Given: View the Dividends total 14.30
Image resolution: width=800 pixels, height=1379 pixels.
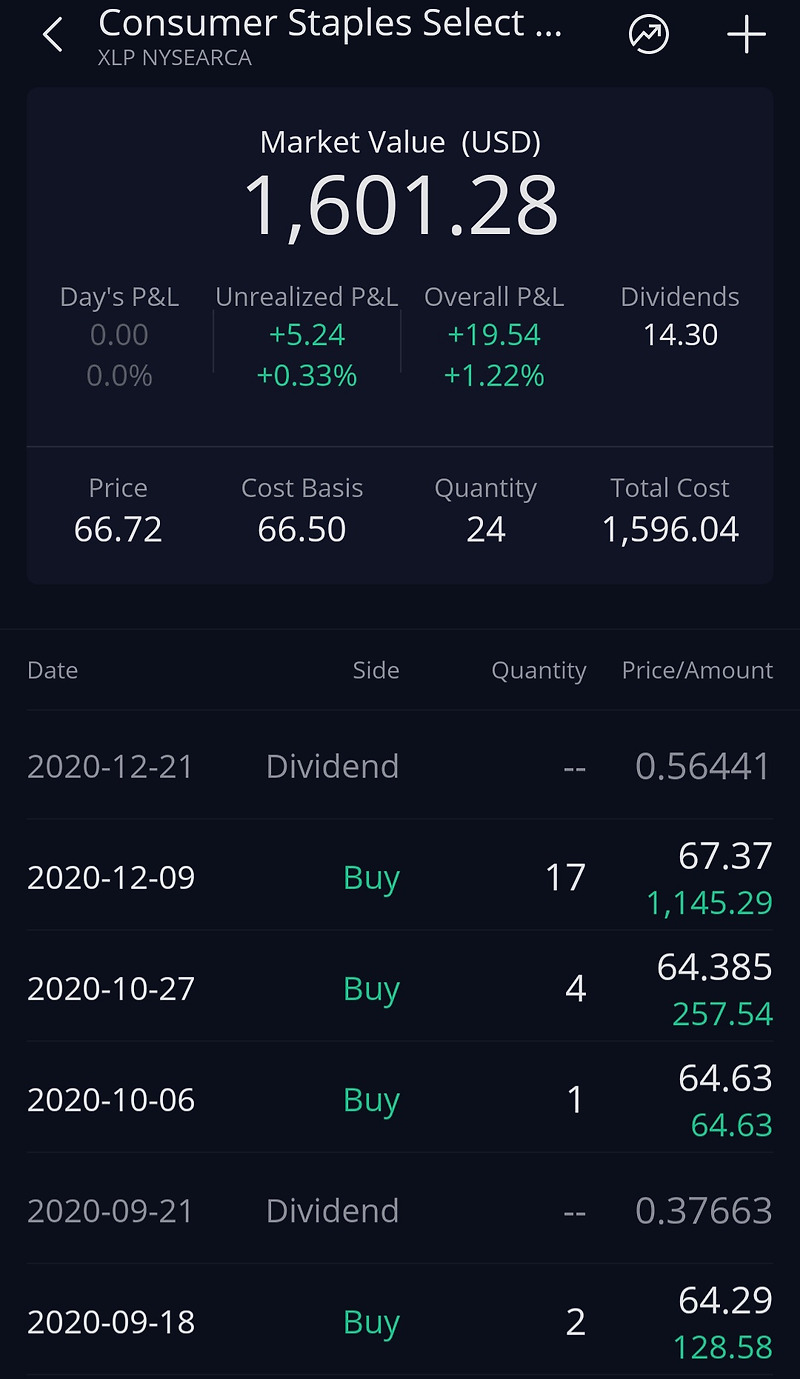Looking at the screenshot, I should coord(679,334).
